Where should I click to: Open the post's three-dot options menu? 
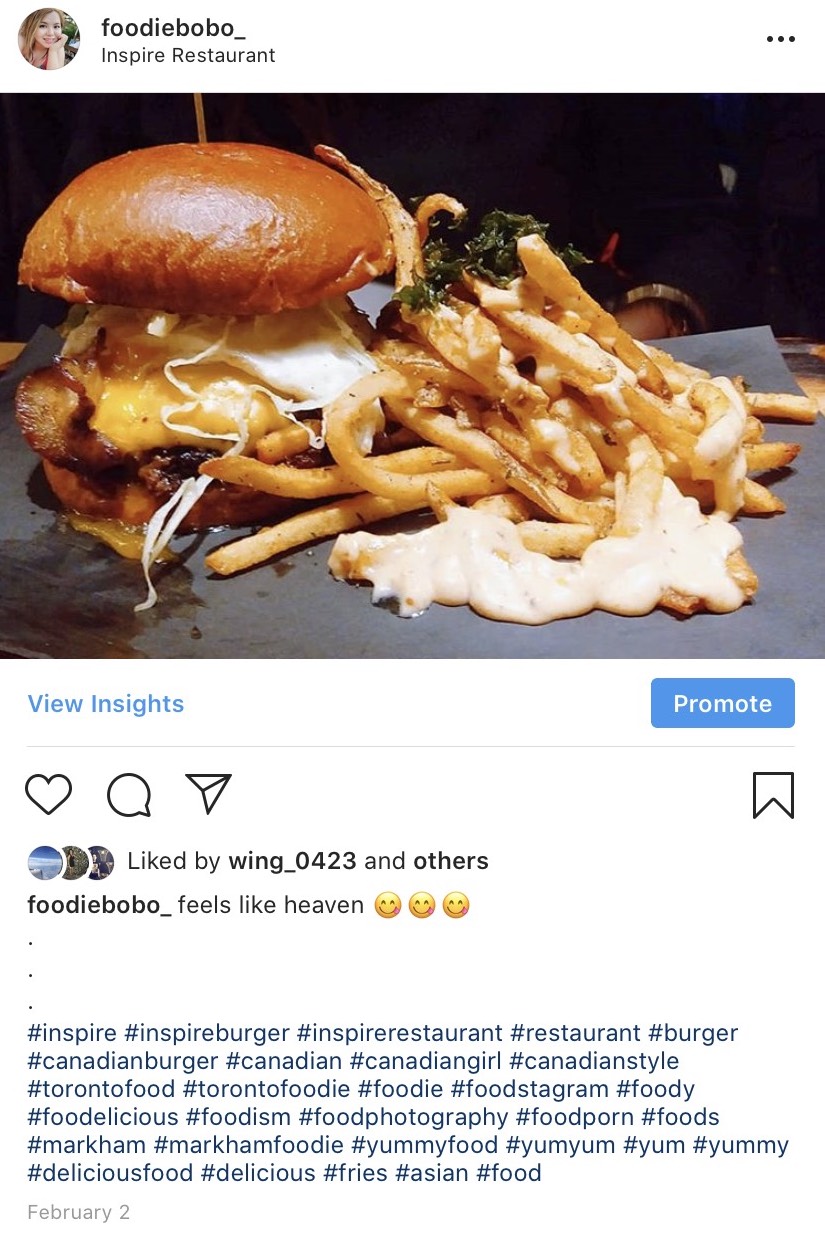pyautogui.click(x=780, y=39)
